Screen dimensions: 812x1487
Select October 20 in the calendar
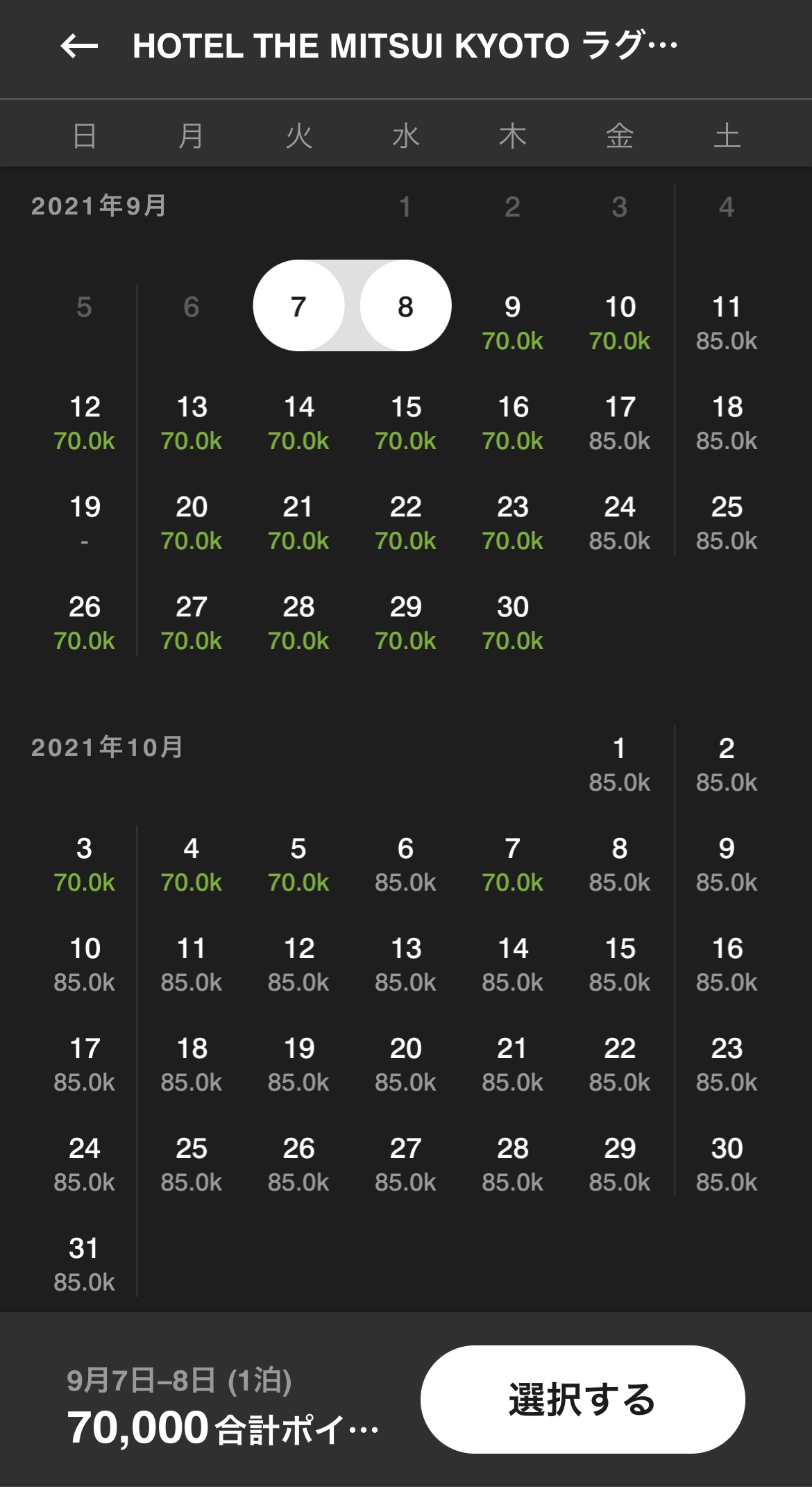point(406,1063)
